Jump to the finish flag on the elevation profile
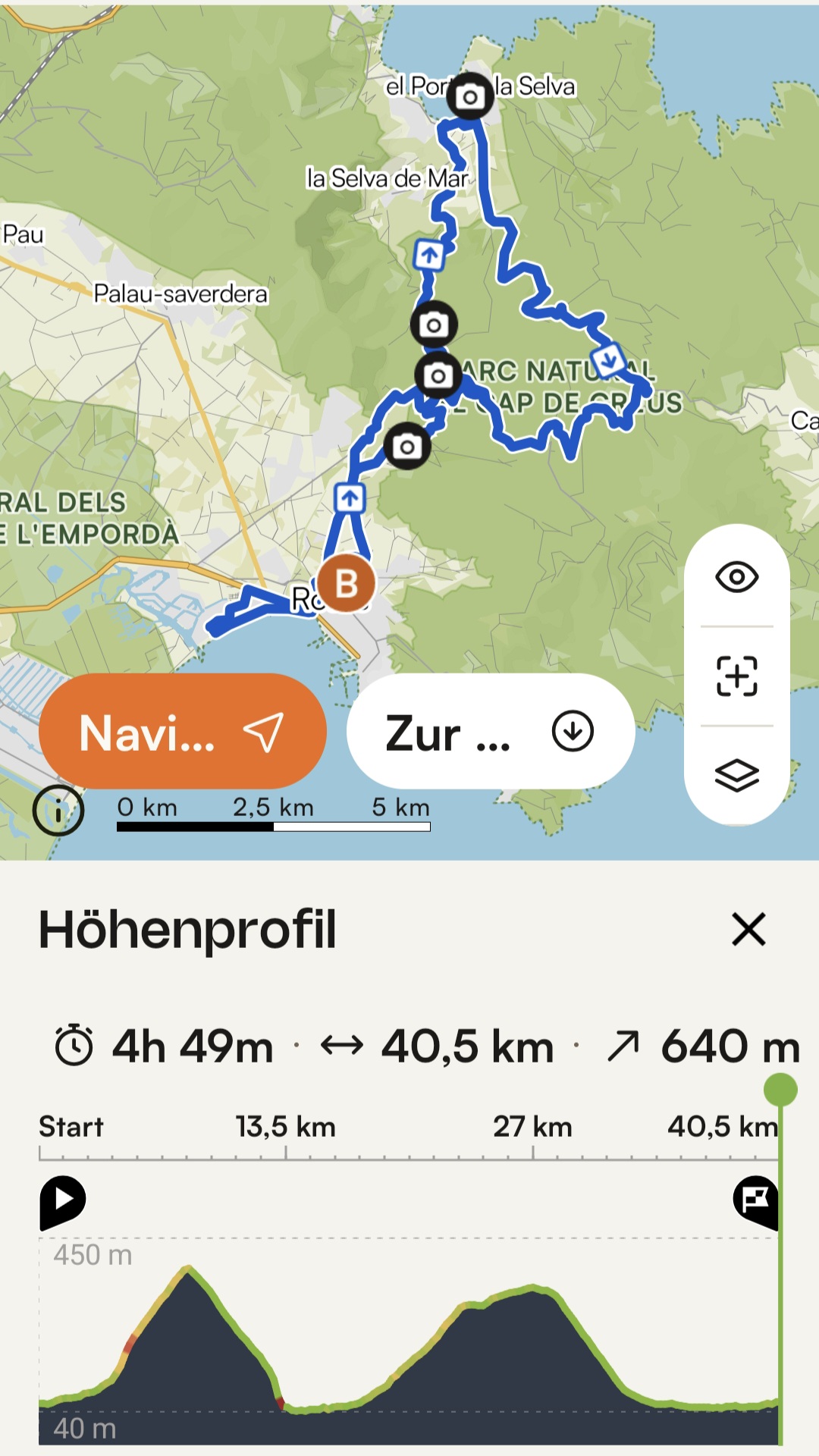 756,1200
